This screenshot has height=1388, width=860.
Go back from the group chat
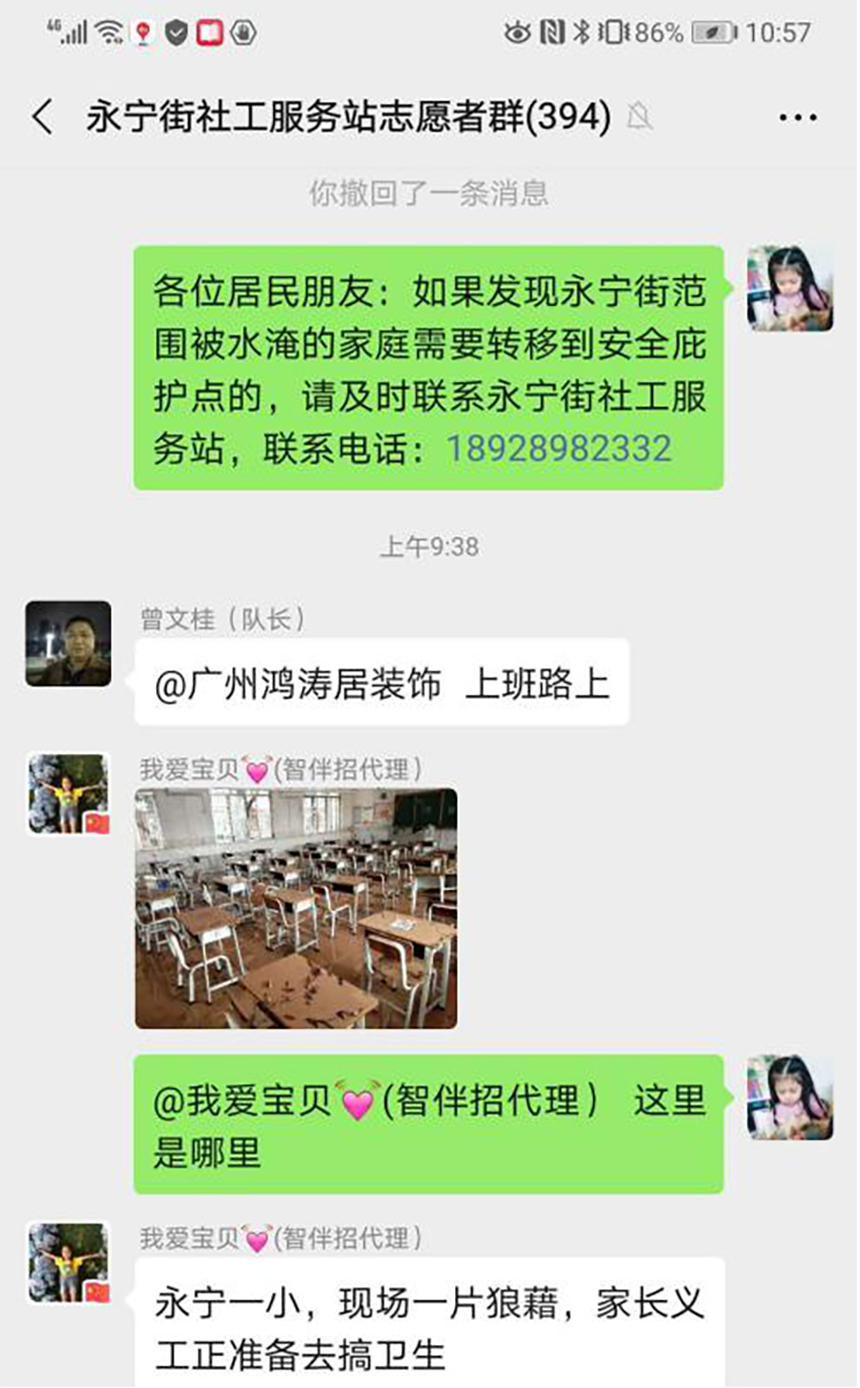(x=42, y=118)
